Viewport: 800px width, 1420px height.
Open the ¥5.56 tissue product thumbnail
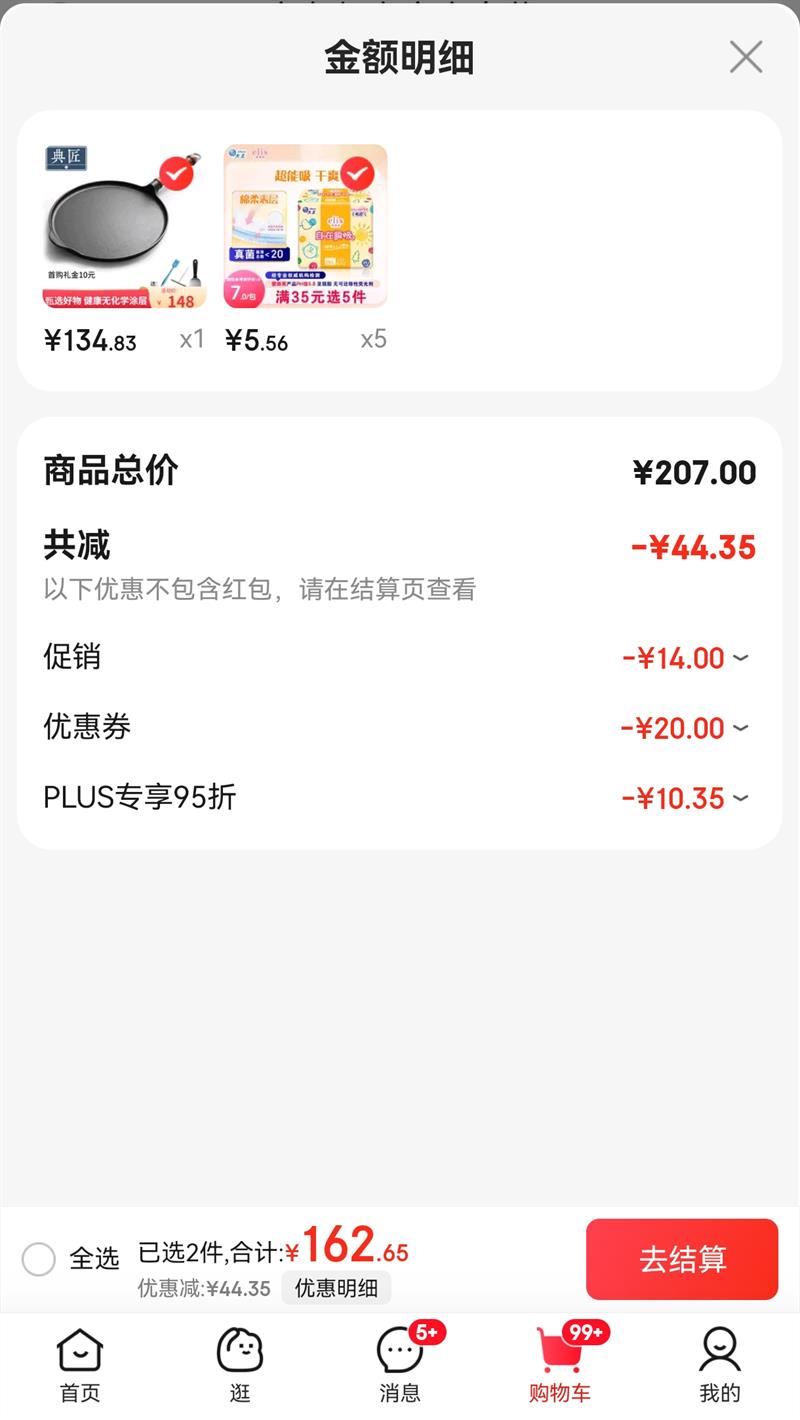(x=305, y=228)
